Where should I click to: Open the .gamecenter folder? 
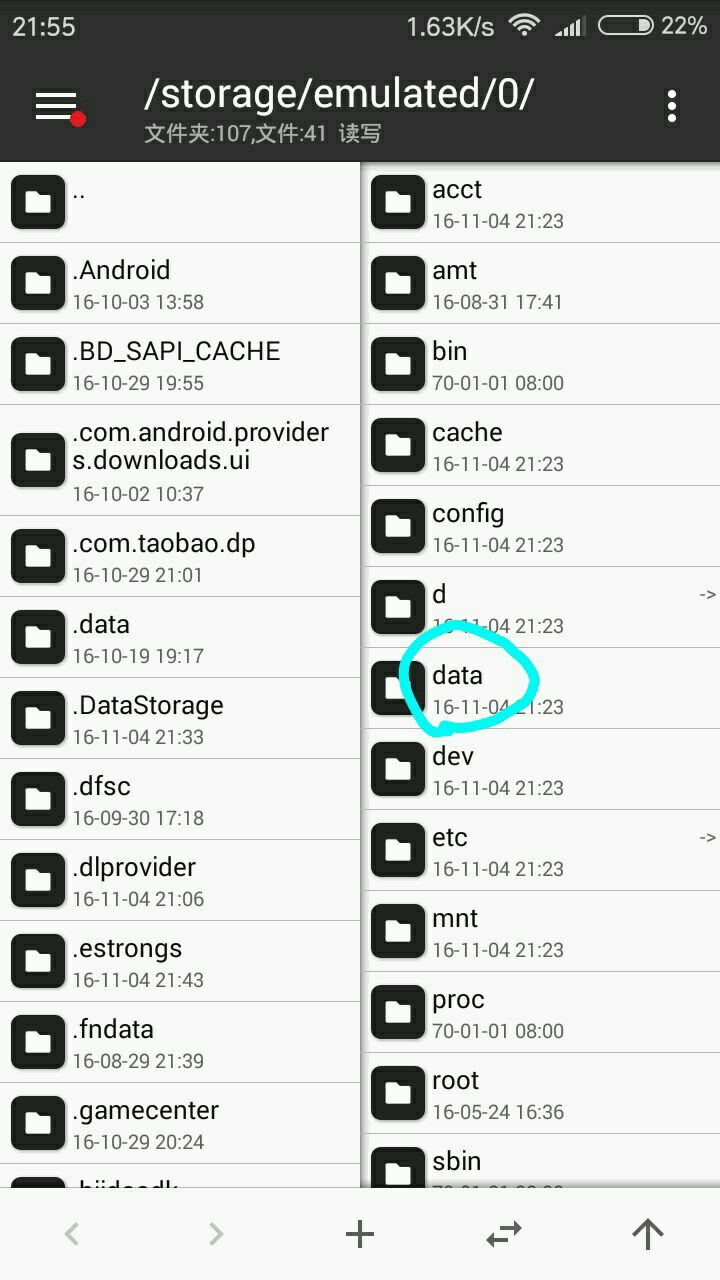point(180,1123)
